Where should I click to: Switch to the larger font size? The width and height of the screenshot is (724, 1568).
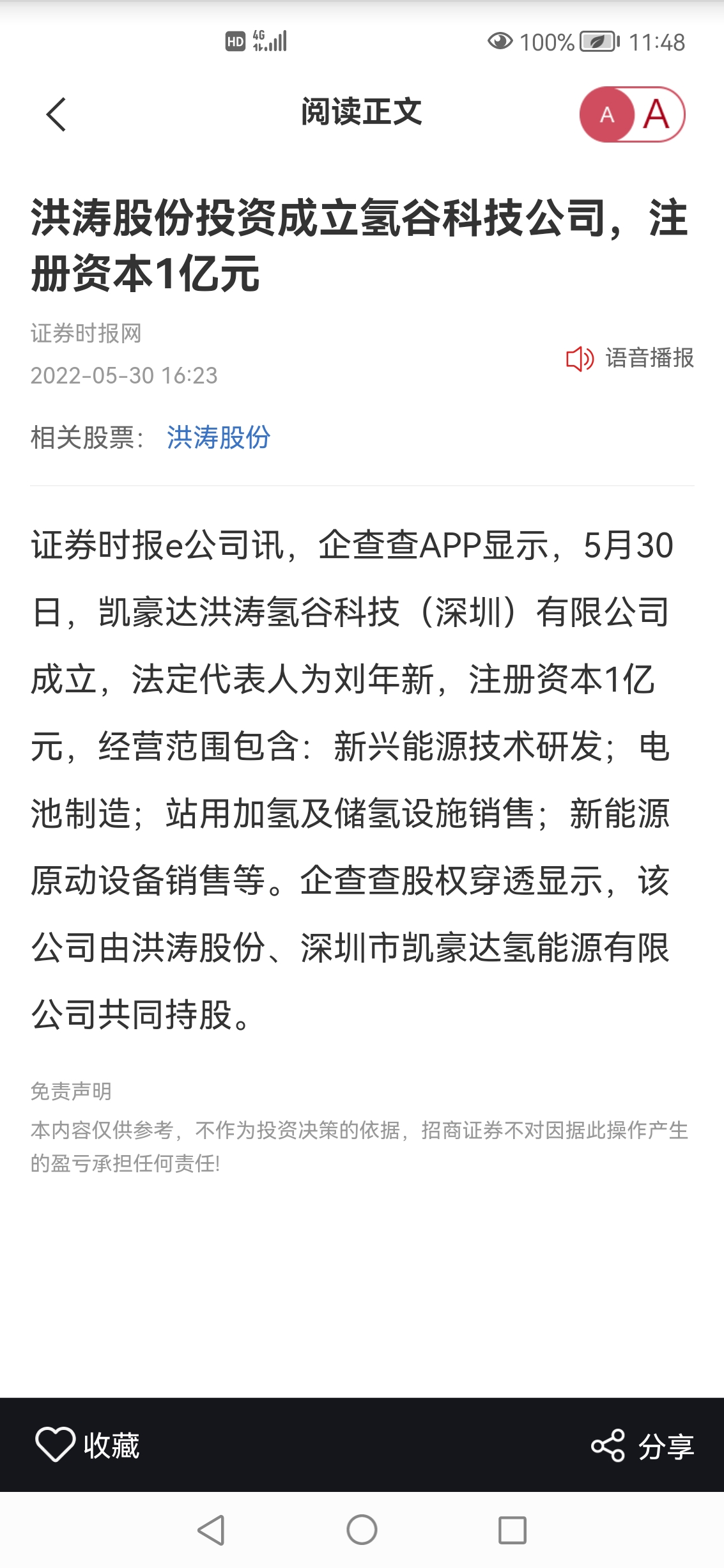point(658,115)
